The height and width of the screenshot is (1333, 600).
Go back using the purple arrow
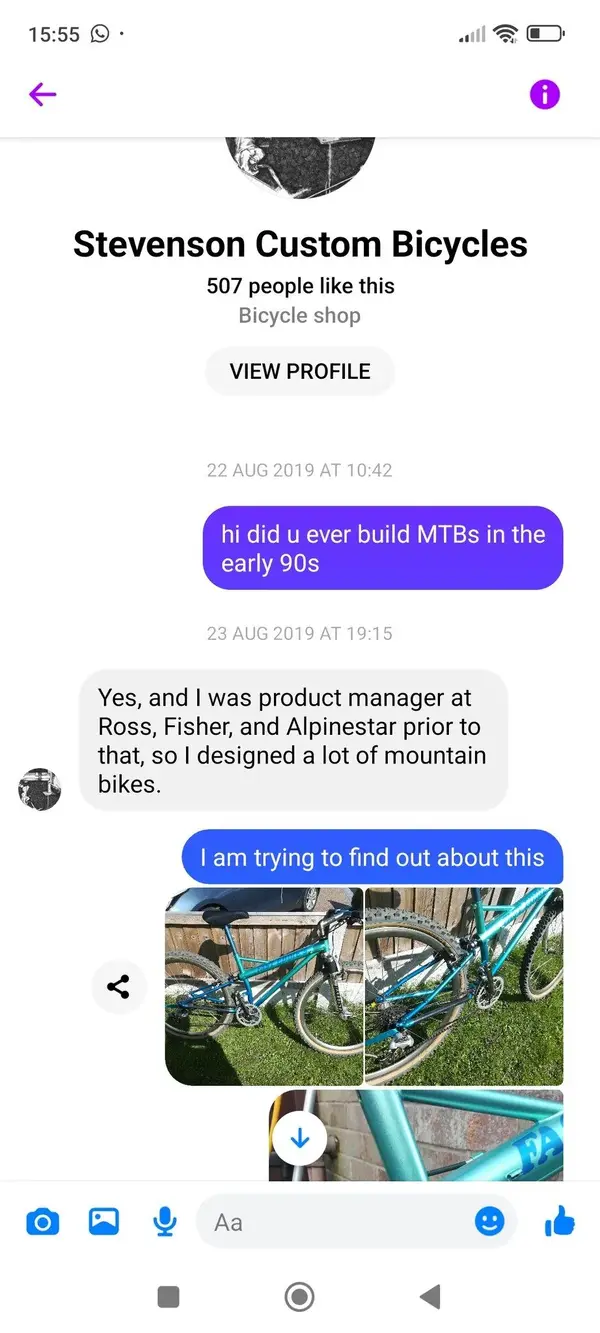[43, 95]
